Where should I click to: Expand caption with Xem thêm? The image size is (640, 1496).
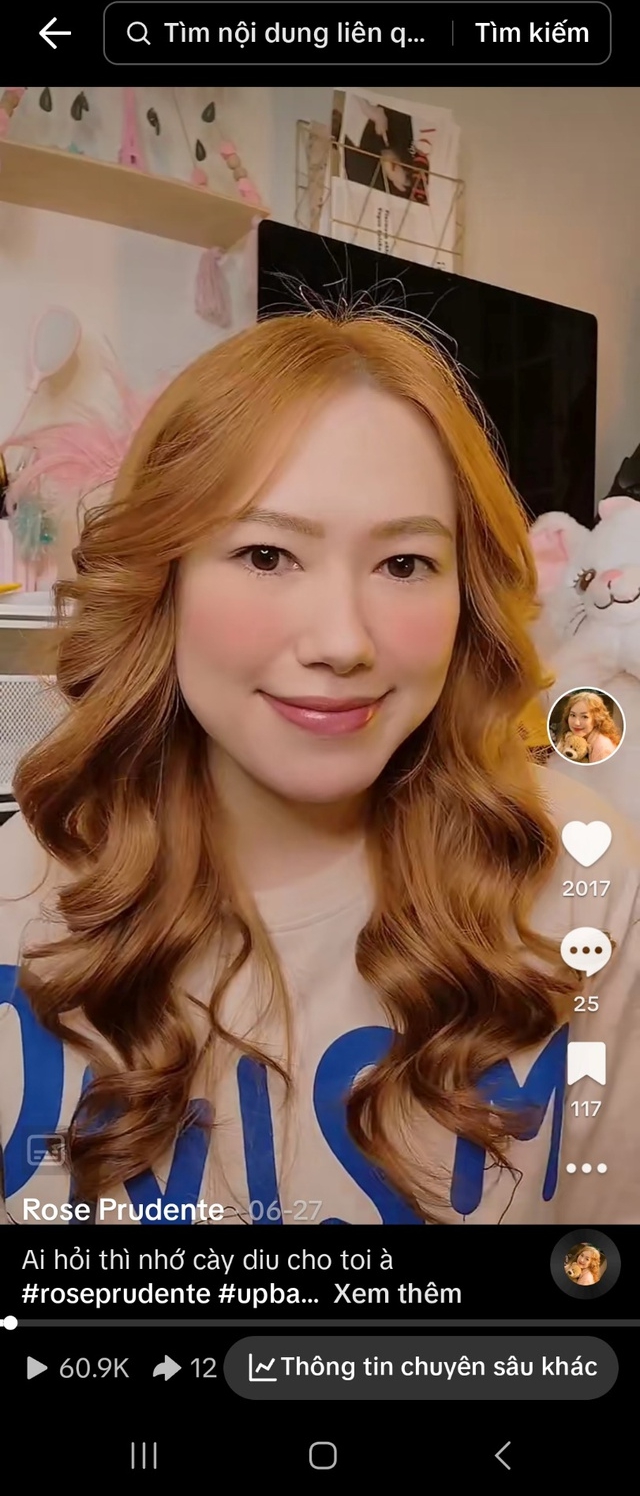point(397,1294)
